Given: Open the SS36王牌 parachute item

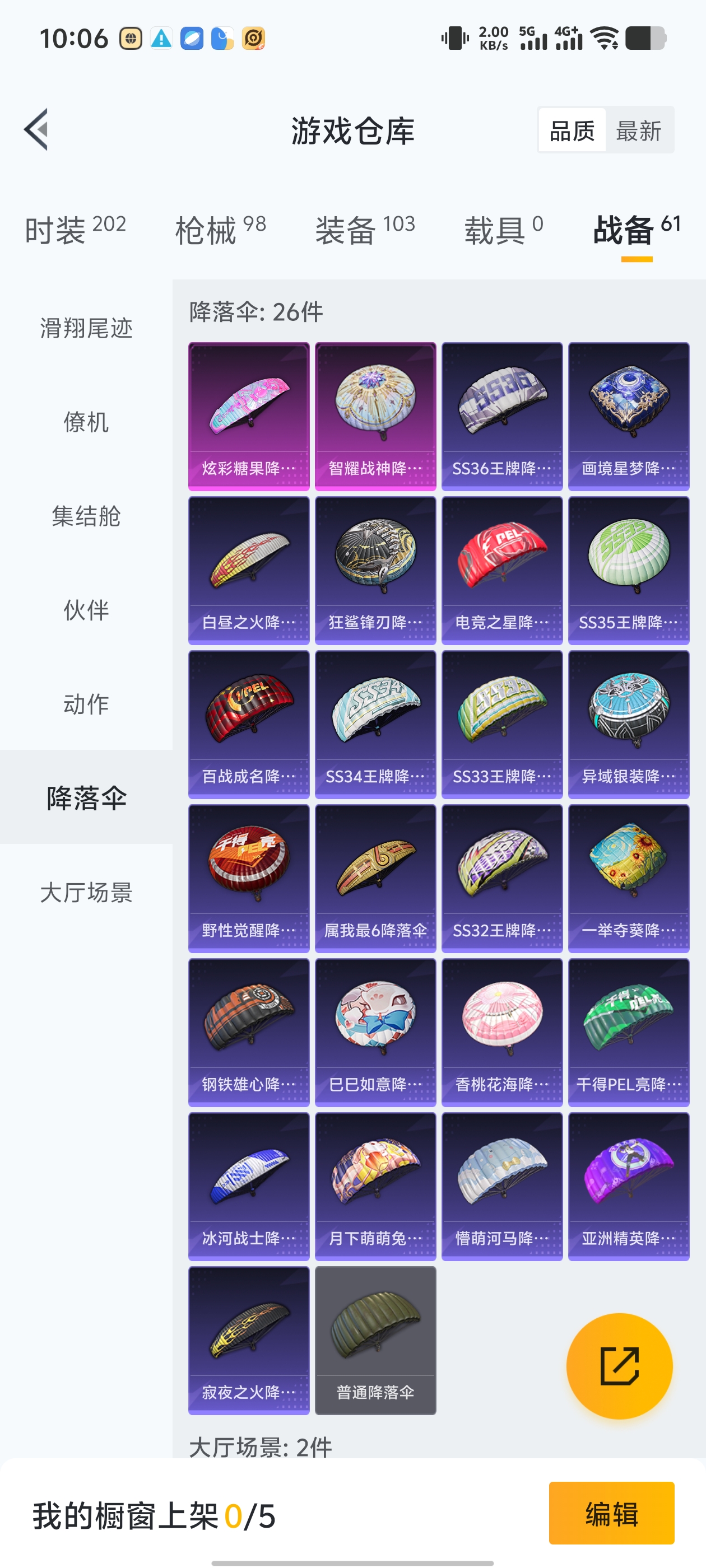Looking at the screenshot, I should (x=503, y=414).
